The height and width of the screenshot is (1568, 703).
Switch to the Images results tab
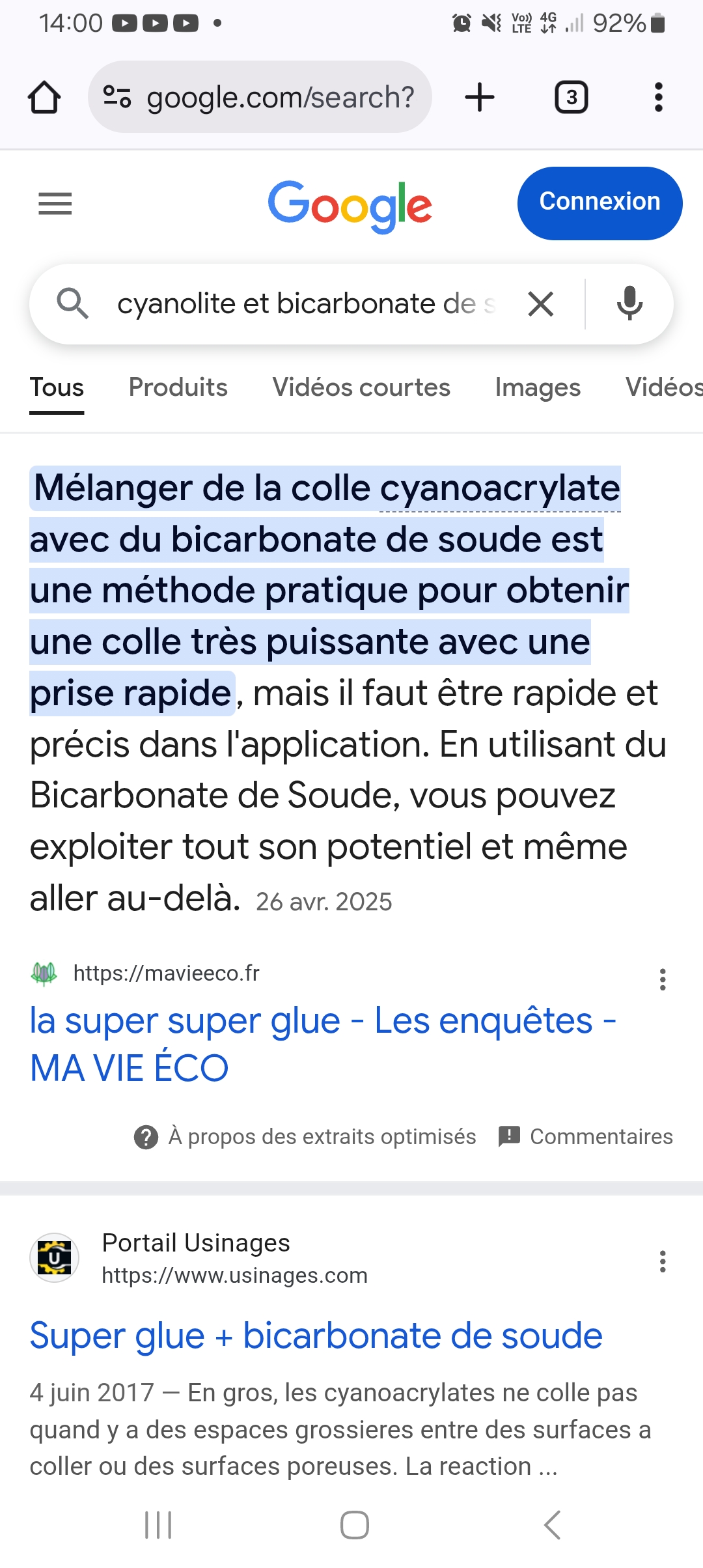(538, 387)
